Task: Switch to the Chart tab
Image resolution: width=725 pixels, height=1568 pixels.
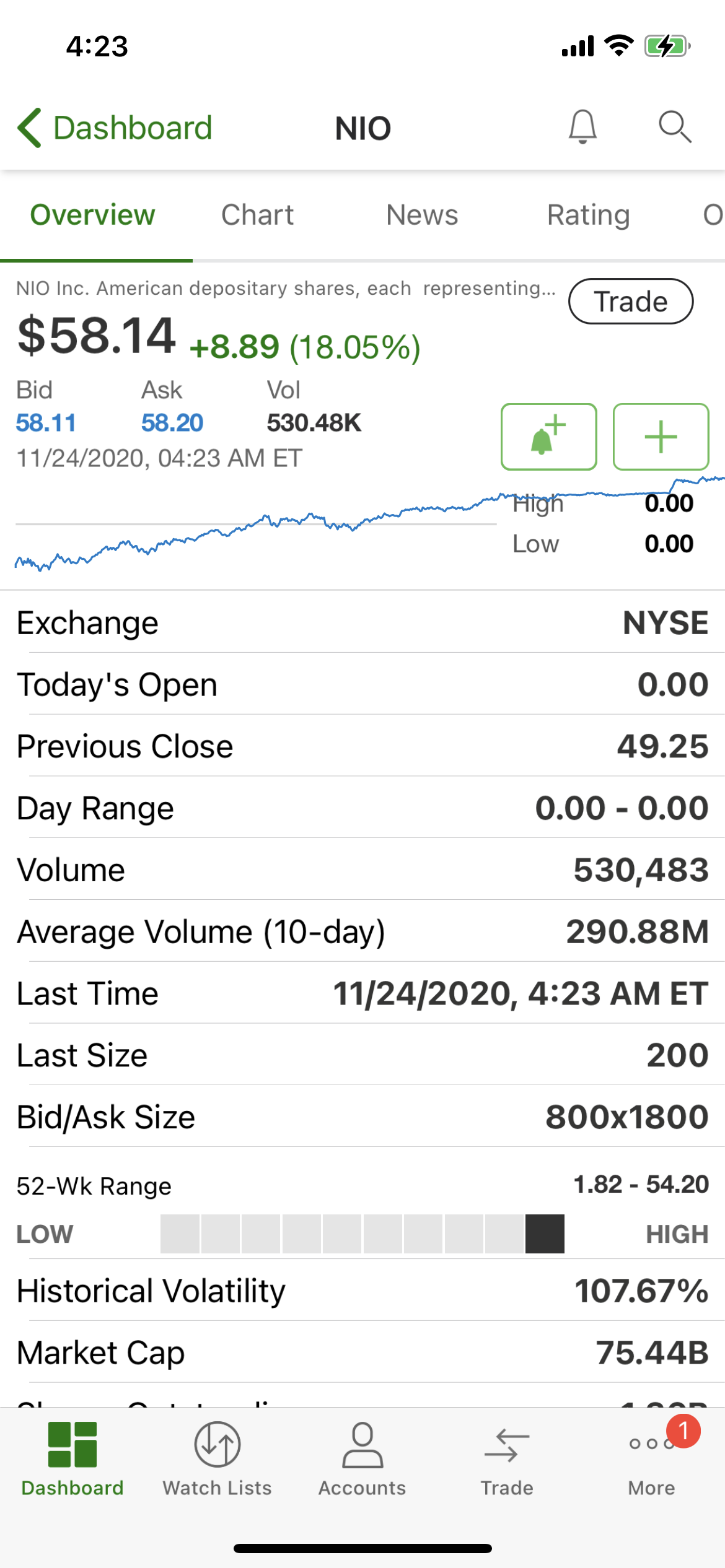Action: point(257,215)
